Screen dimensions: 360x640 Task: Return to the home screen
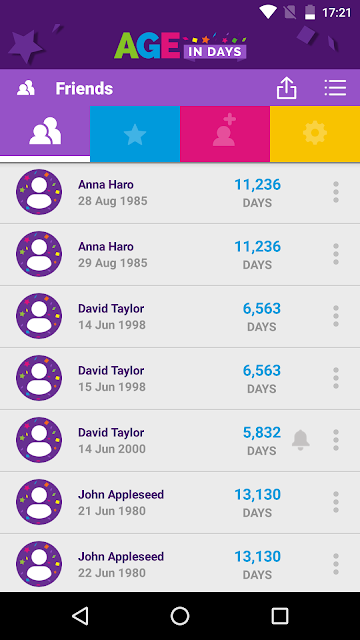click(x=180, y=616)
